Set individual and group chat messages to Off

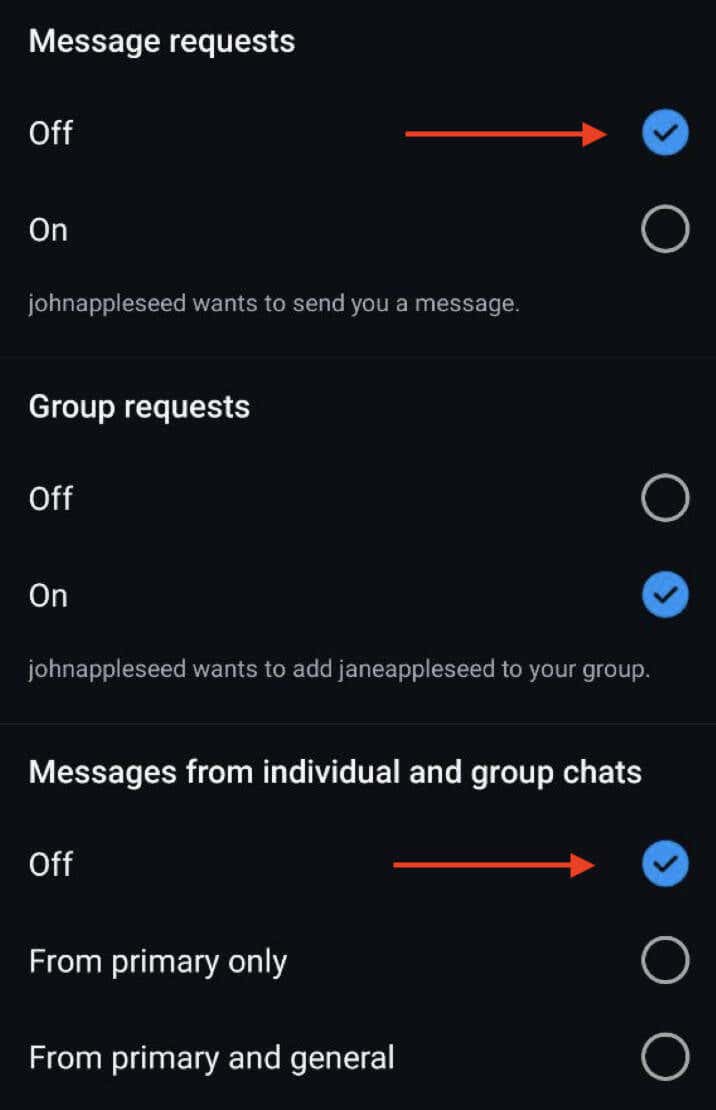click(665, 864)
